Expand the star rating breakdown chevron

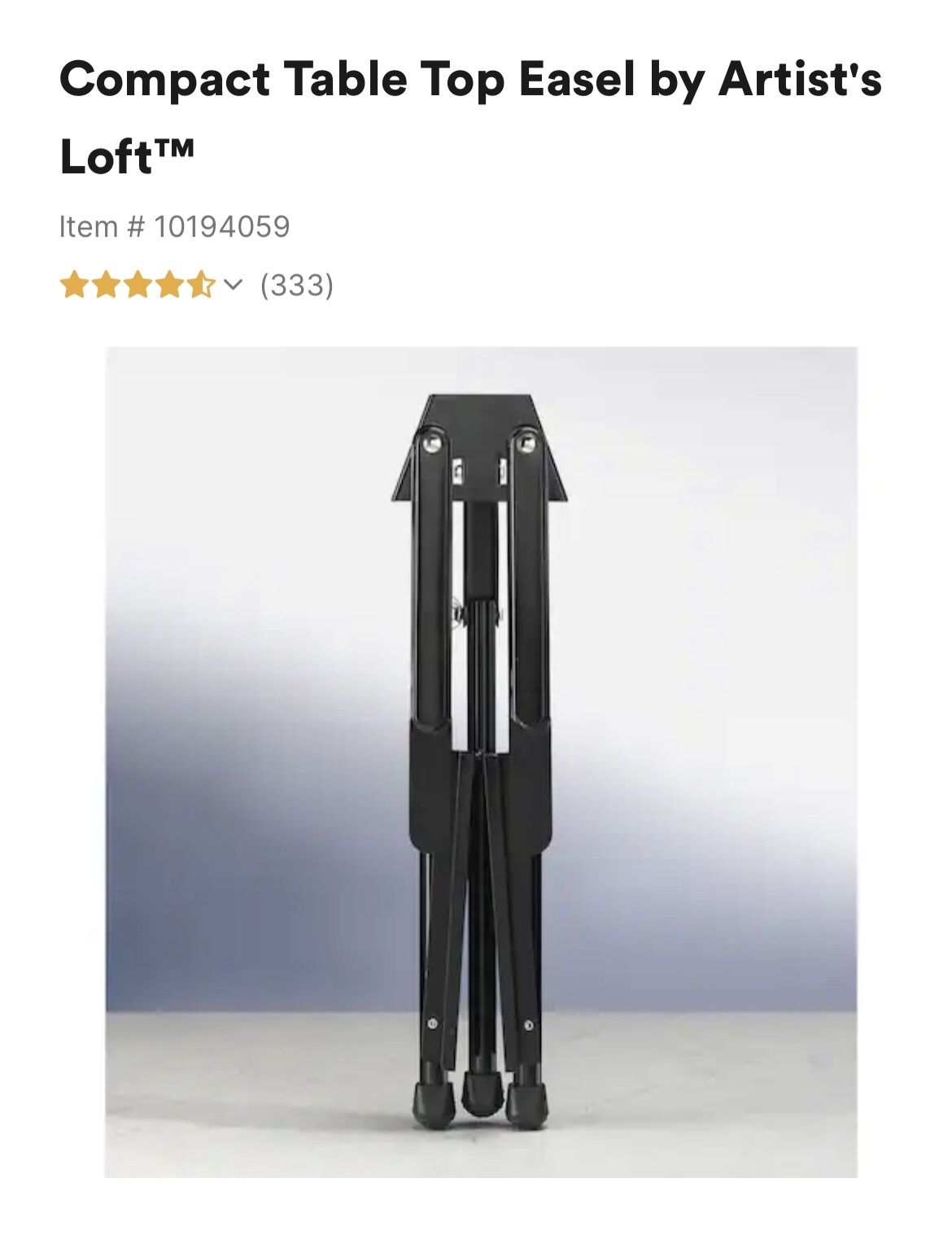point(234,285)
